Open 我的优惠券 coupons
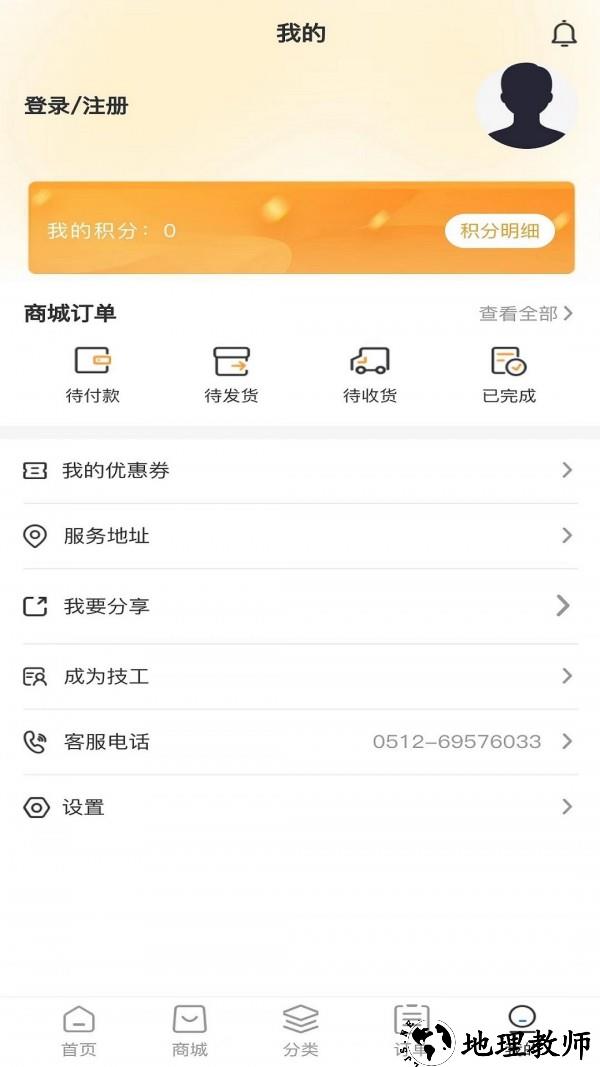The image size is (600, 1067). [x=300, y=470]
